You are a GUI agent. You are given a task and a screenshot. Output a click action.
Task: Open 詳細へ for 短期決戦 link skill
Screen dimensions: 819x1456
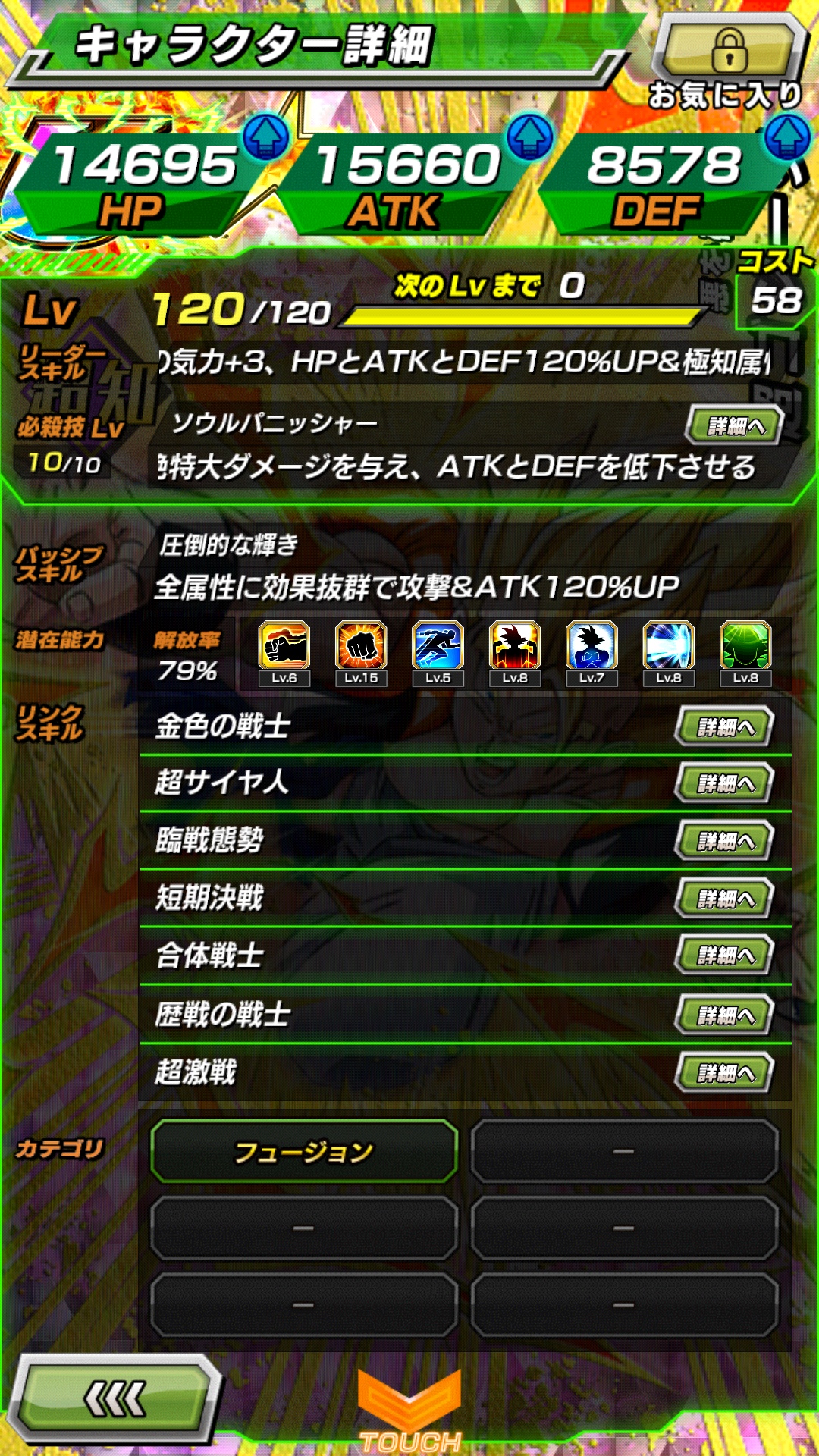pos(725,899)
